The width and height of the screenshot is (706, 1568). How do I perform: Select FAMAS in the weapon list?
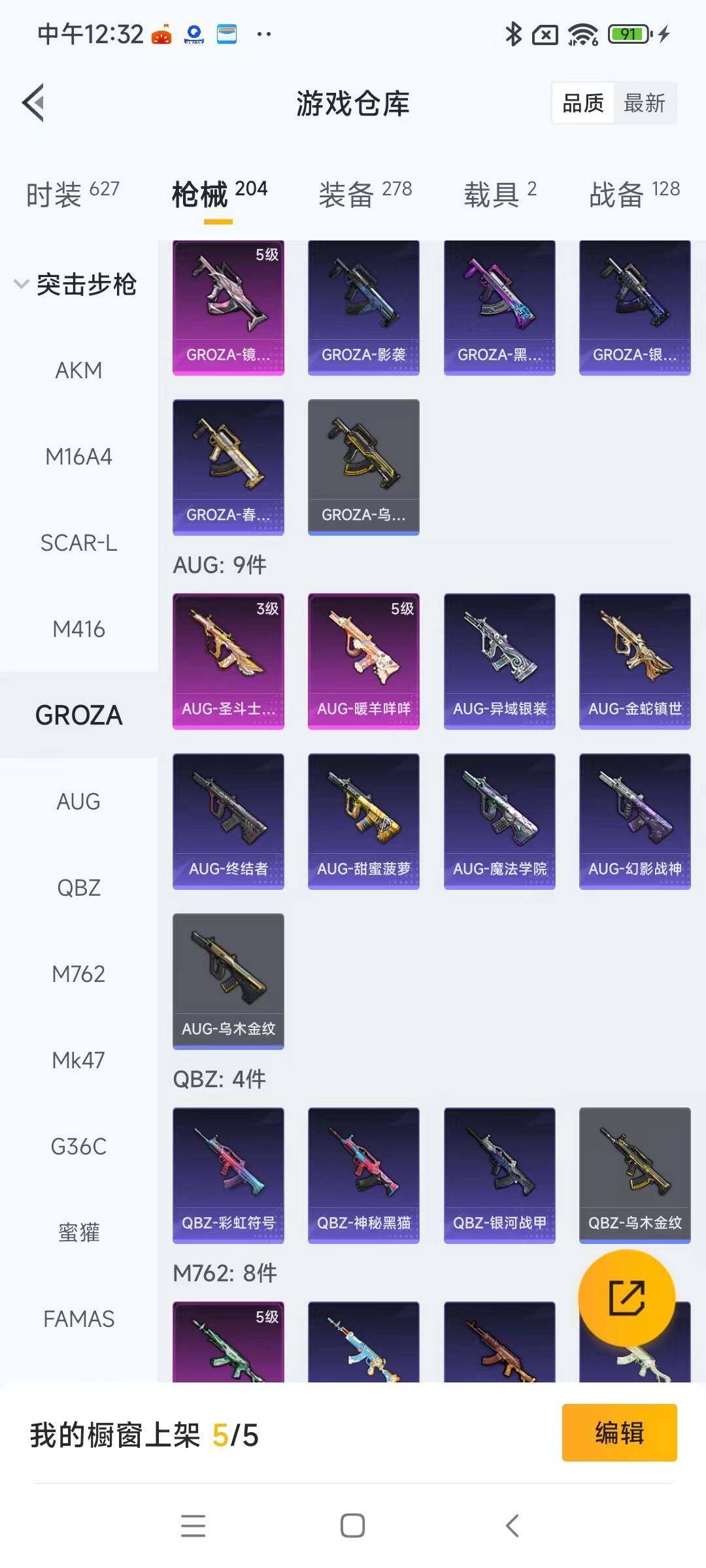[78, 1319]
